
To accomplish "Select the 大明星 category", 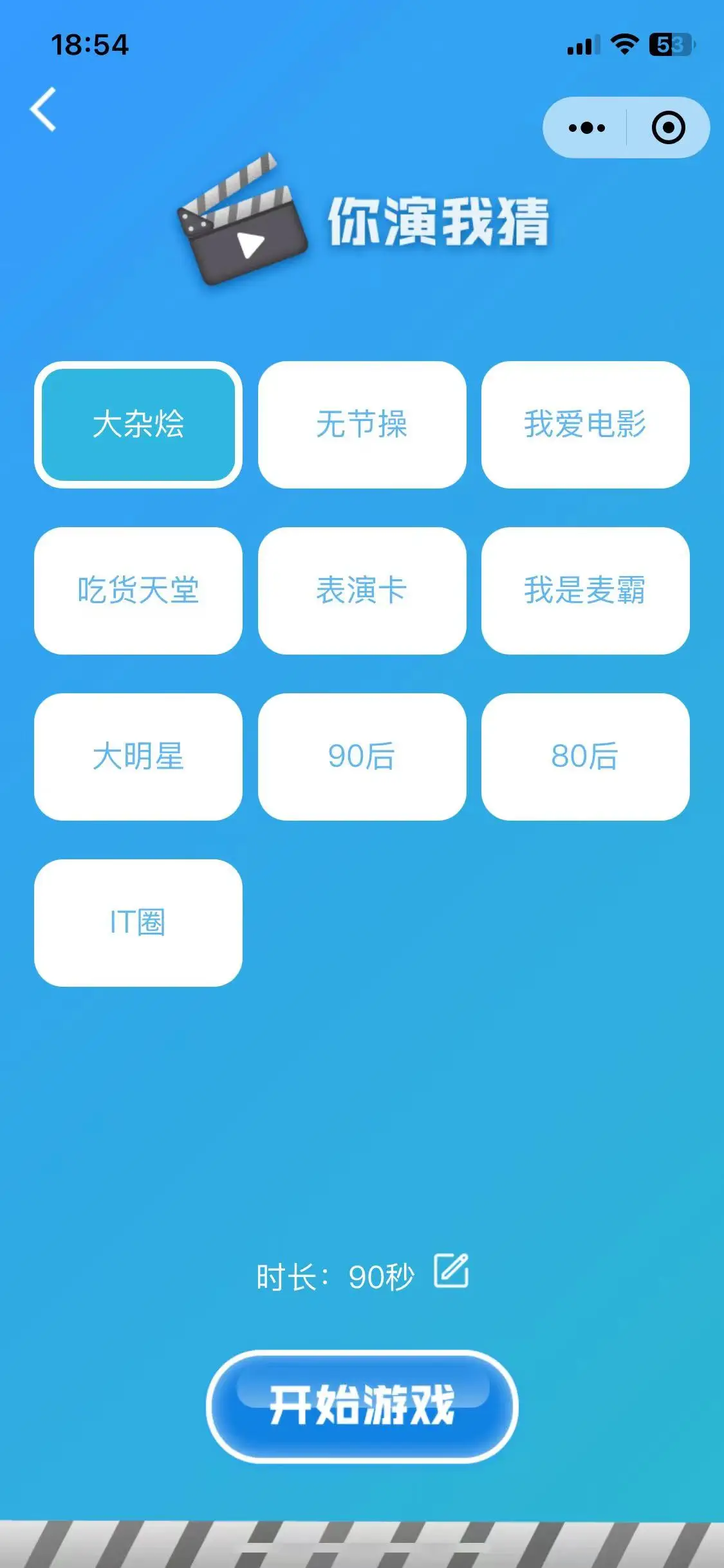I will click(x=138, y=757).
